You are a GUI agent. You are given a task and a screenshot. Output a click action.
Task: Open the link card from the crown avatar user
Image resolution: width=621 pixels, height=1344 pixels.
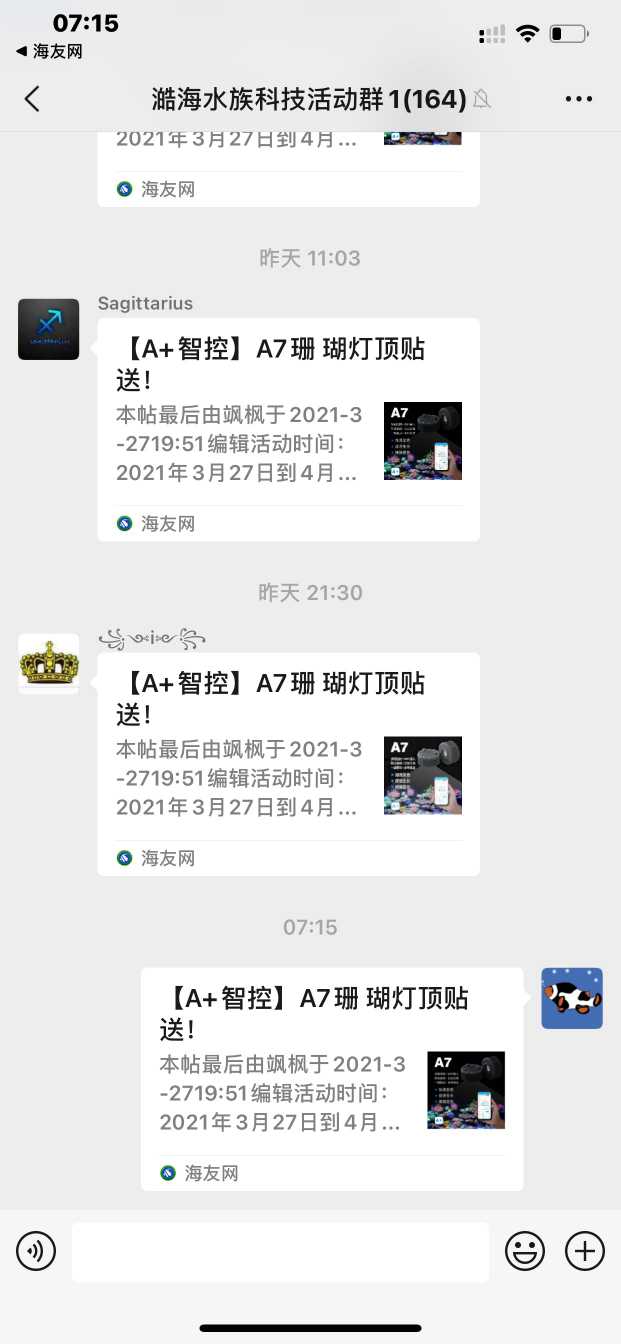(288, 764)
